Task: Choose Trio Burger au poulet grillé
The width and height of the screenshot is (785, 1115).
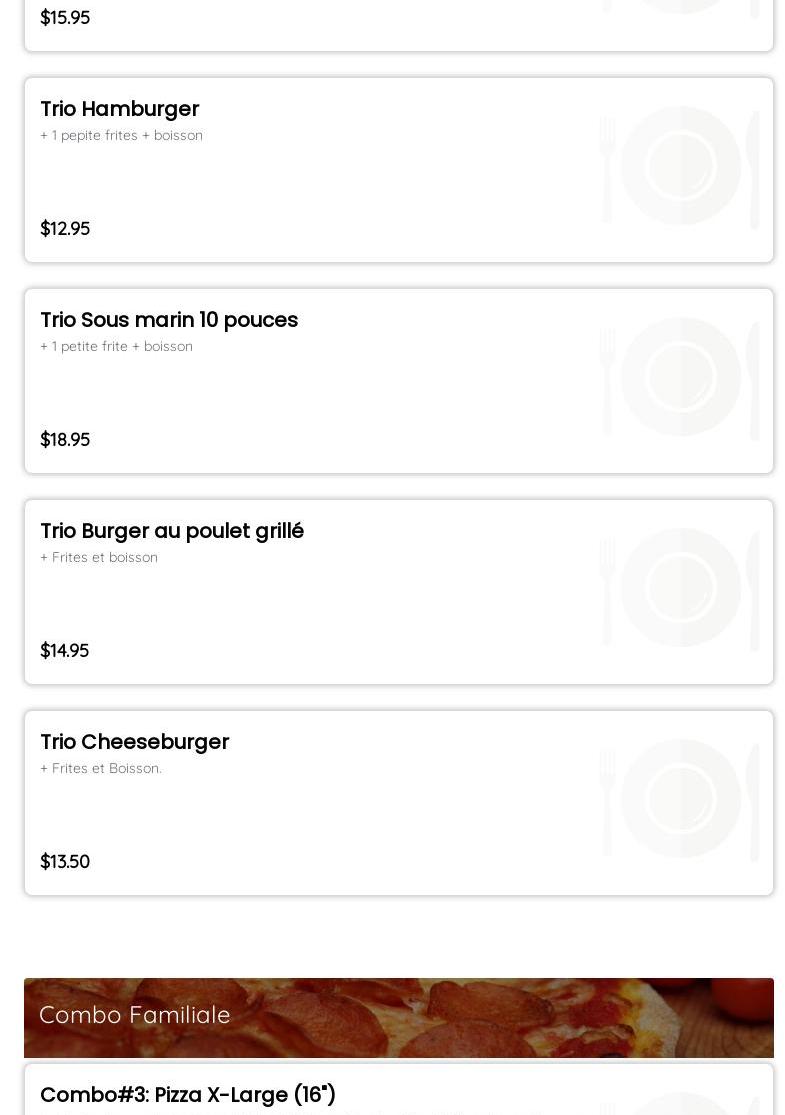Action: (398, 592)
